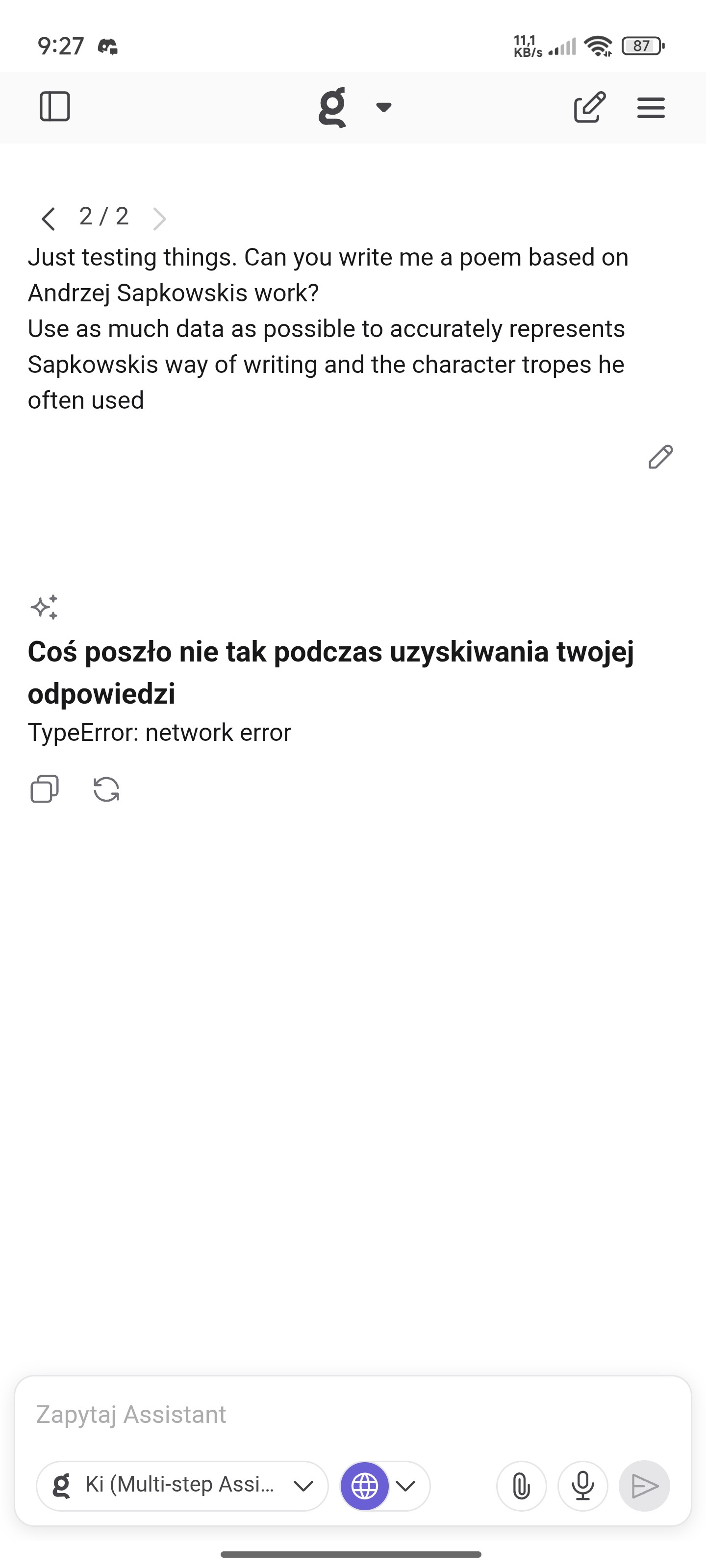Open the sidebar panel
Viewport: 706px width, 1568px height.
[x=55, y=107]
